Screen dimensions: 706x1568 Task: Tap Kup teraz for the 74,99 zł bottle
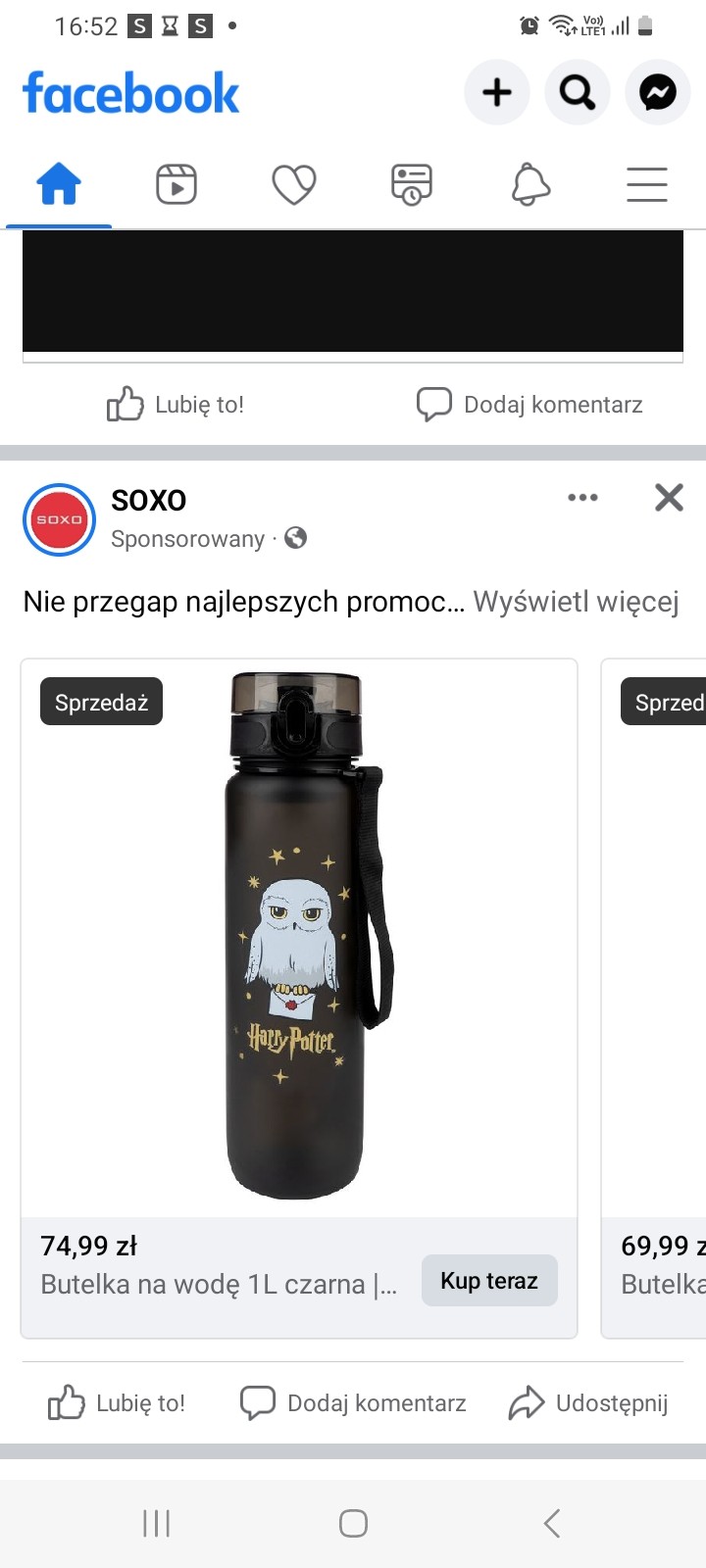489,1281
